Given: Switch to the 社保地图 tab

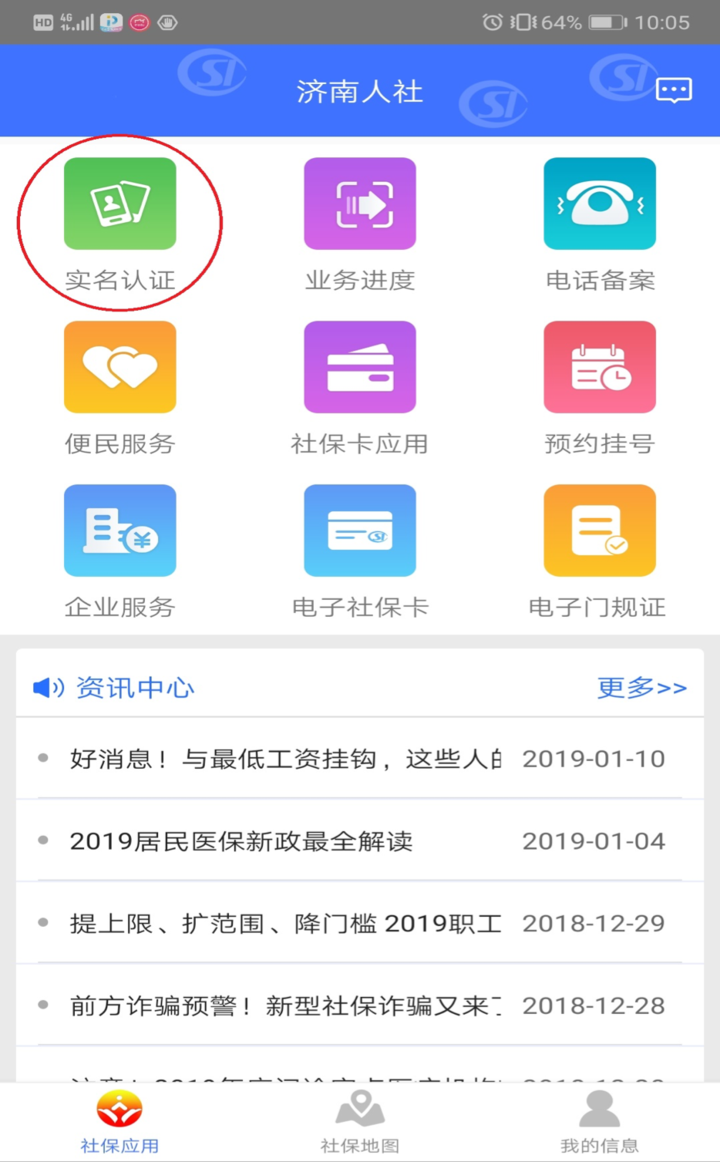Looking at the screenshot, I should (x=360, y=1122).
